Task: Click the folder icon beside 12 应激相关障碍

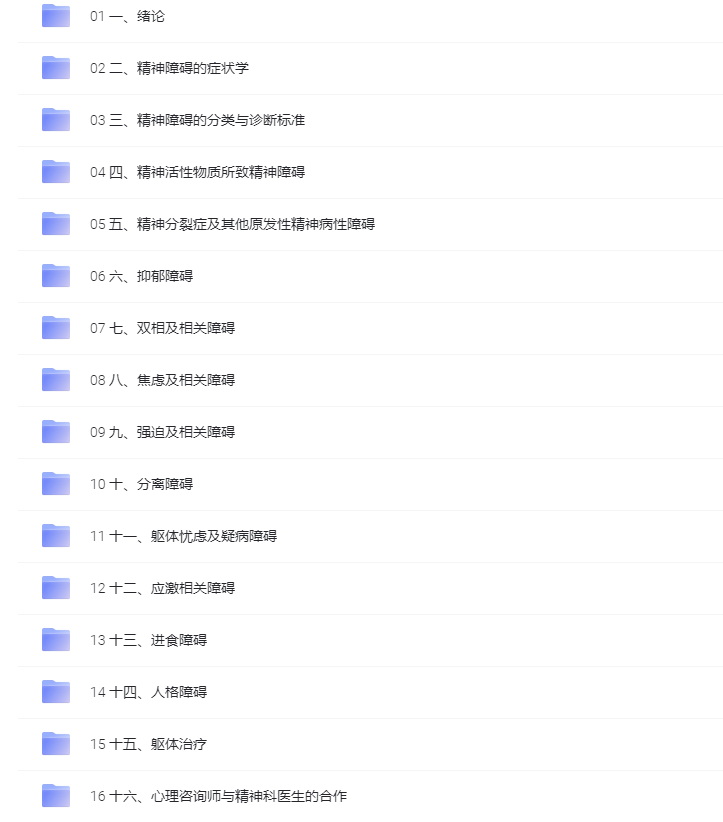Action: [55, 588]
